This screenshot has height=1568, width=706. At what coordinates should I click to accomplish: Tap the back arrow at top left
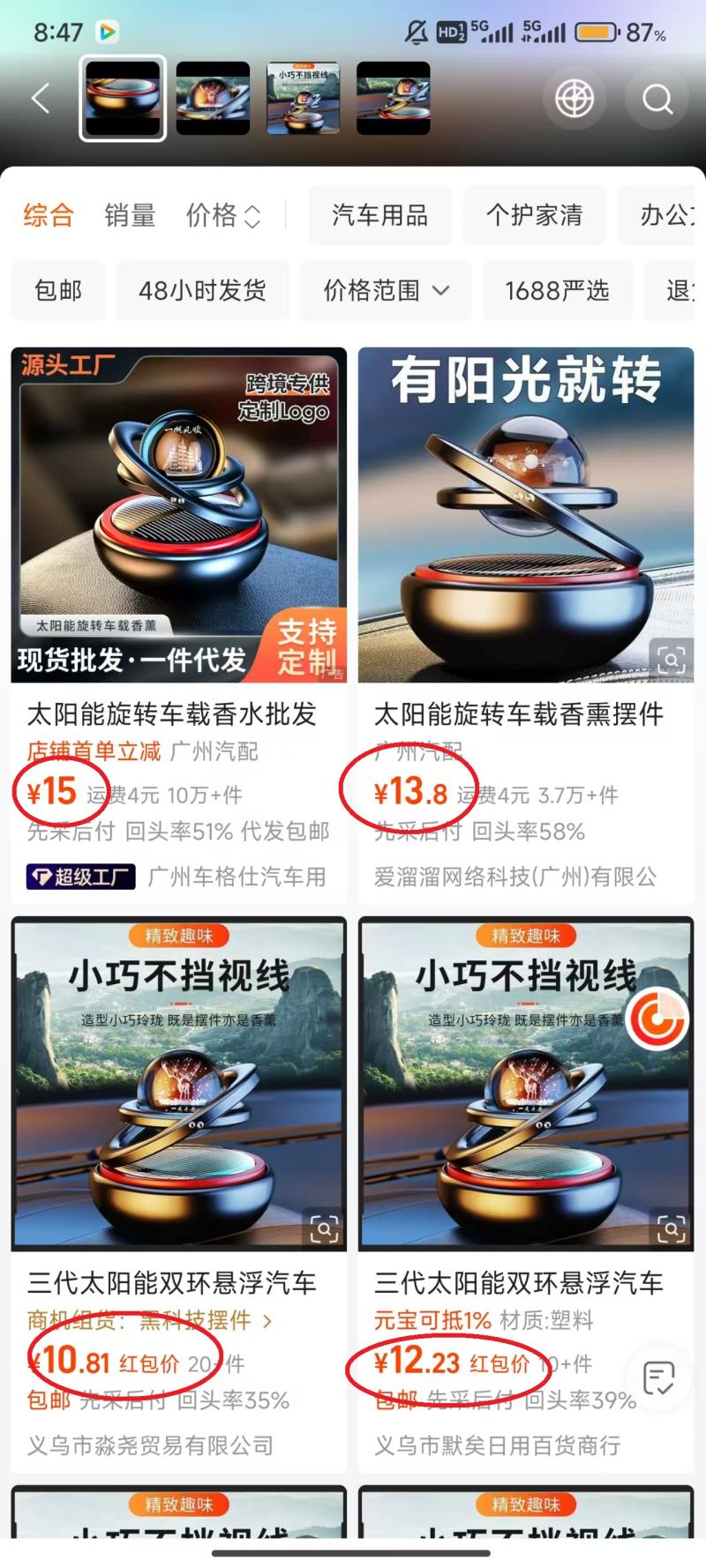click(38, 99)
